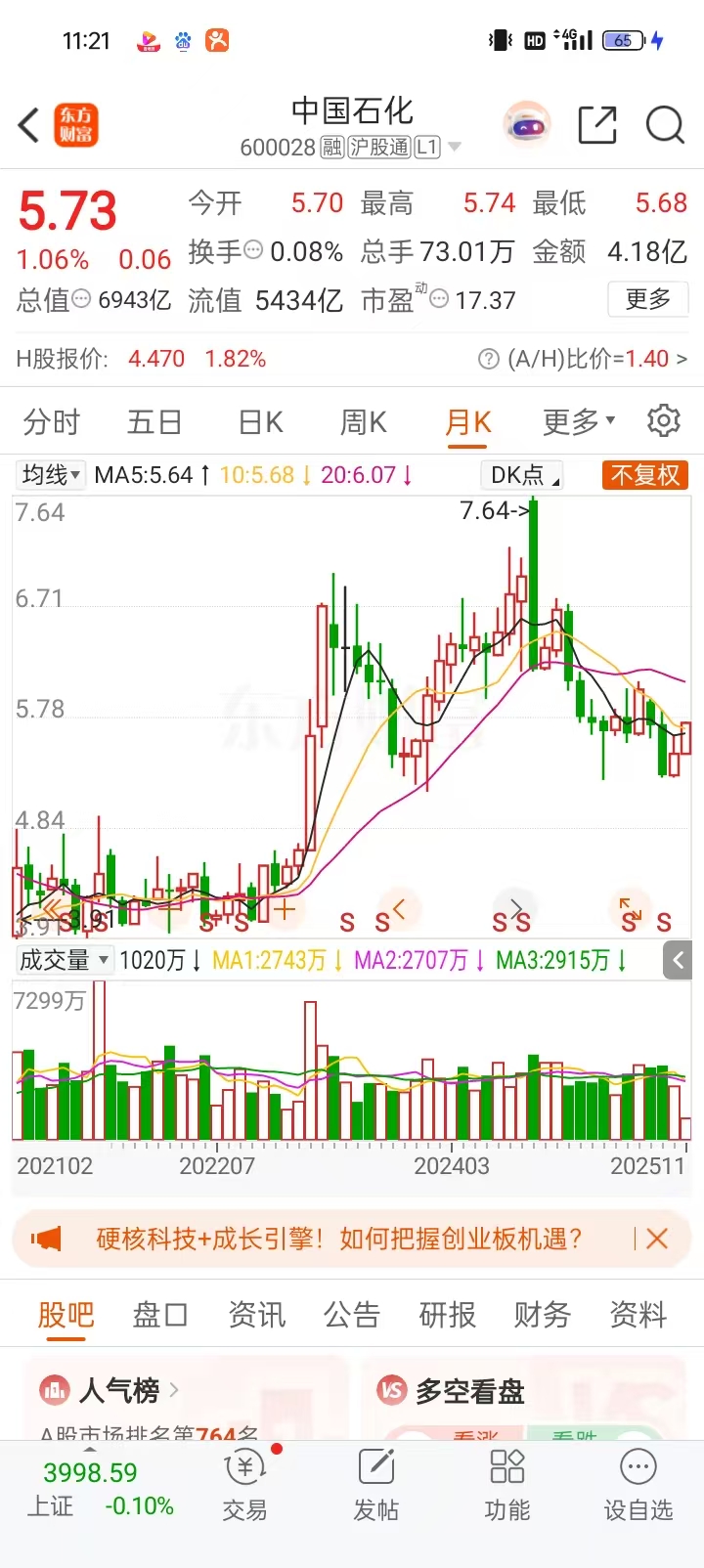Open the search magnifier icon
This screenshot has height=1568, width=704.
pos(665,125)
